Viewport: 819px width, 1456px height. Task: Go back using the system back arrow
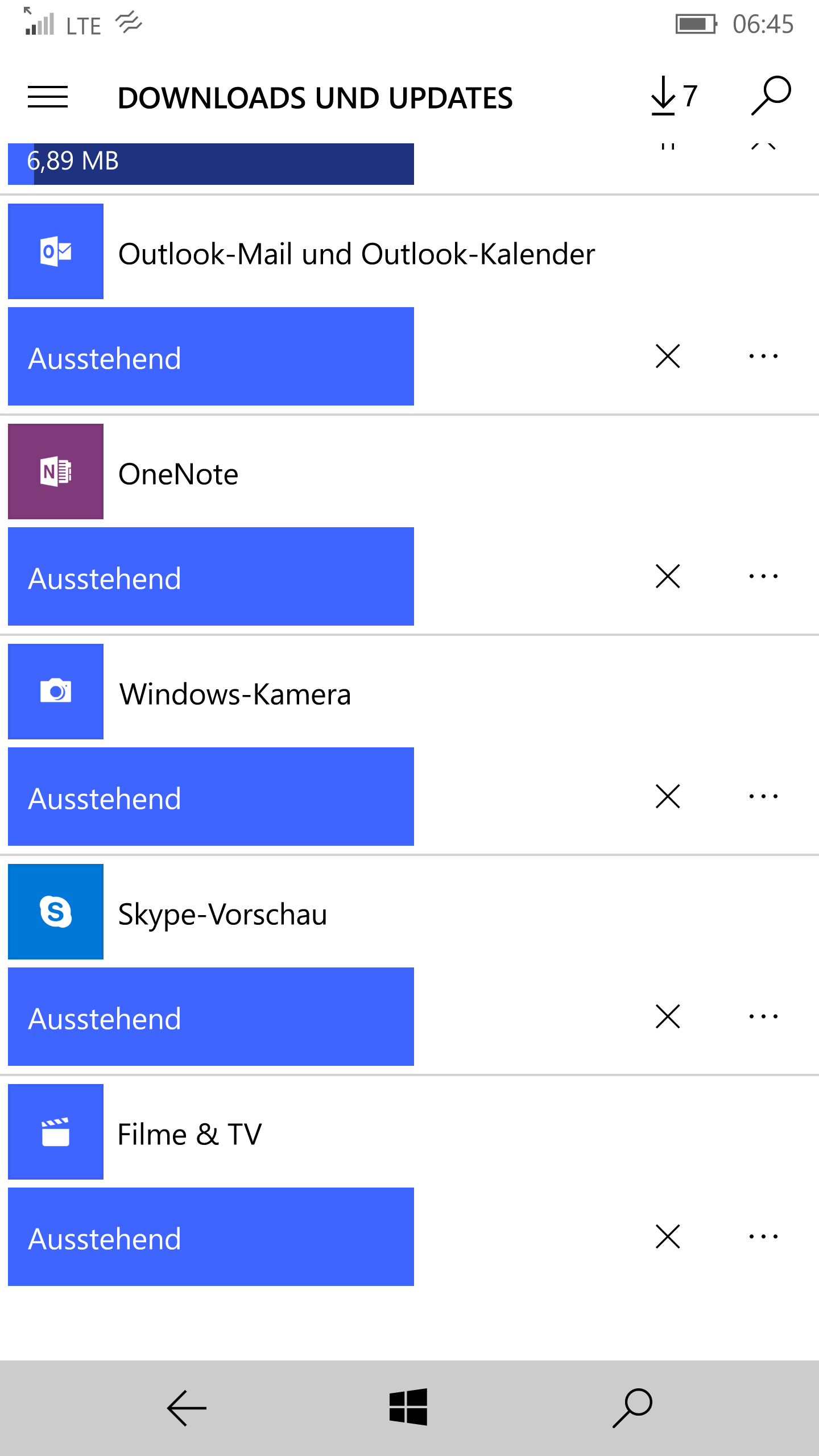tap(187, 1408)
